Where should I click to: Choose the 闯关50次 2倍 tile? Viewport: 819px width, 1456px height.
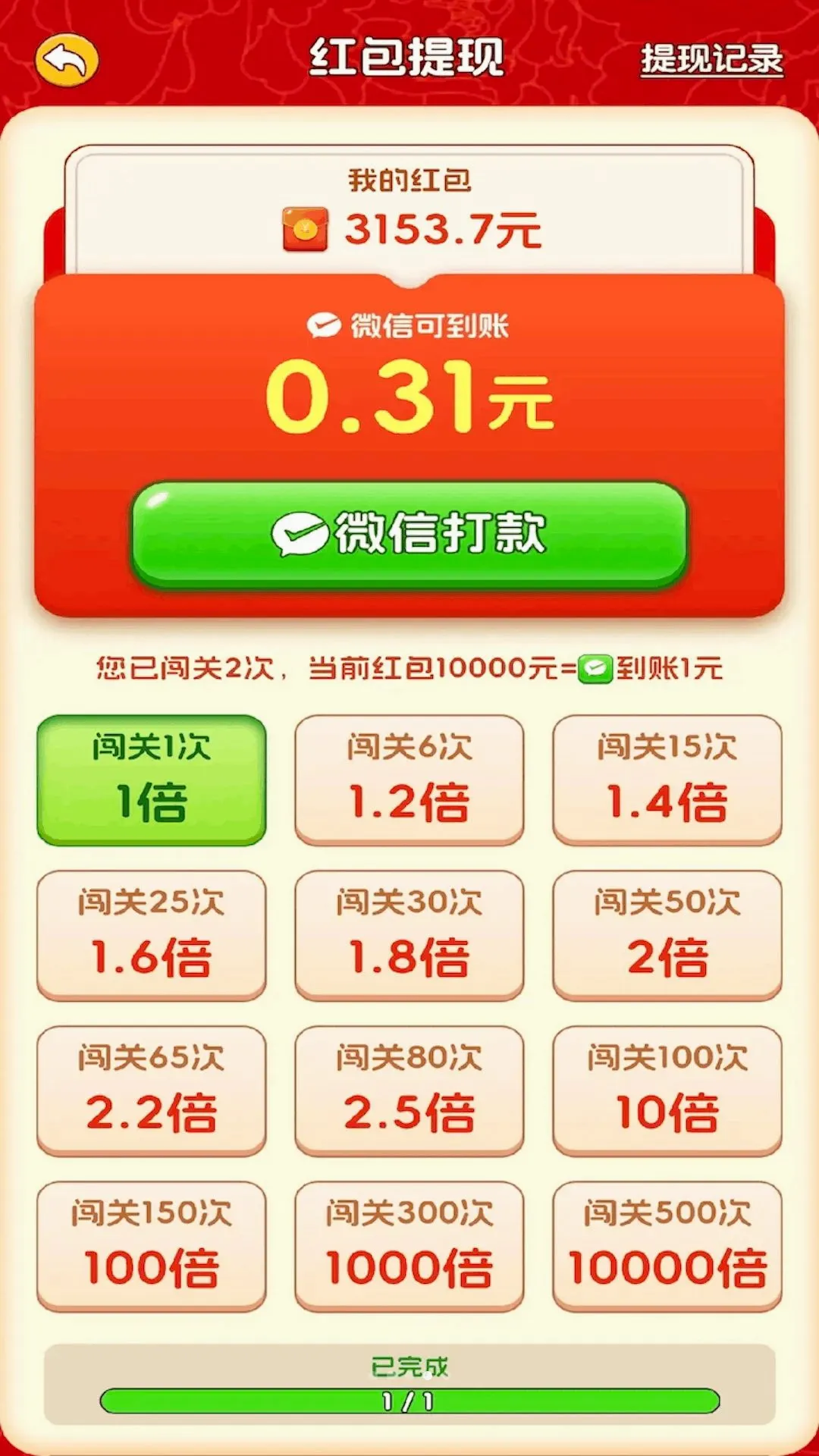[x=667, y=935]
